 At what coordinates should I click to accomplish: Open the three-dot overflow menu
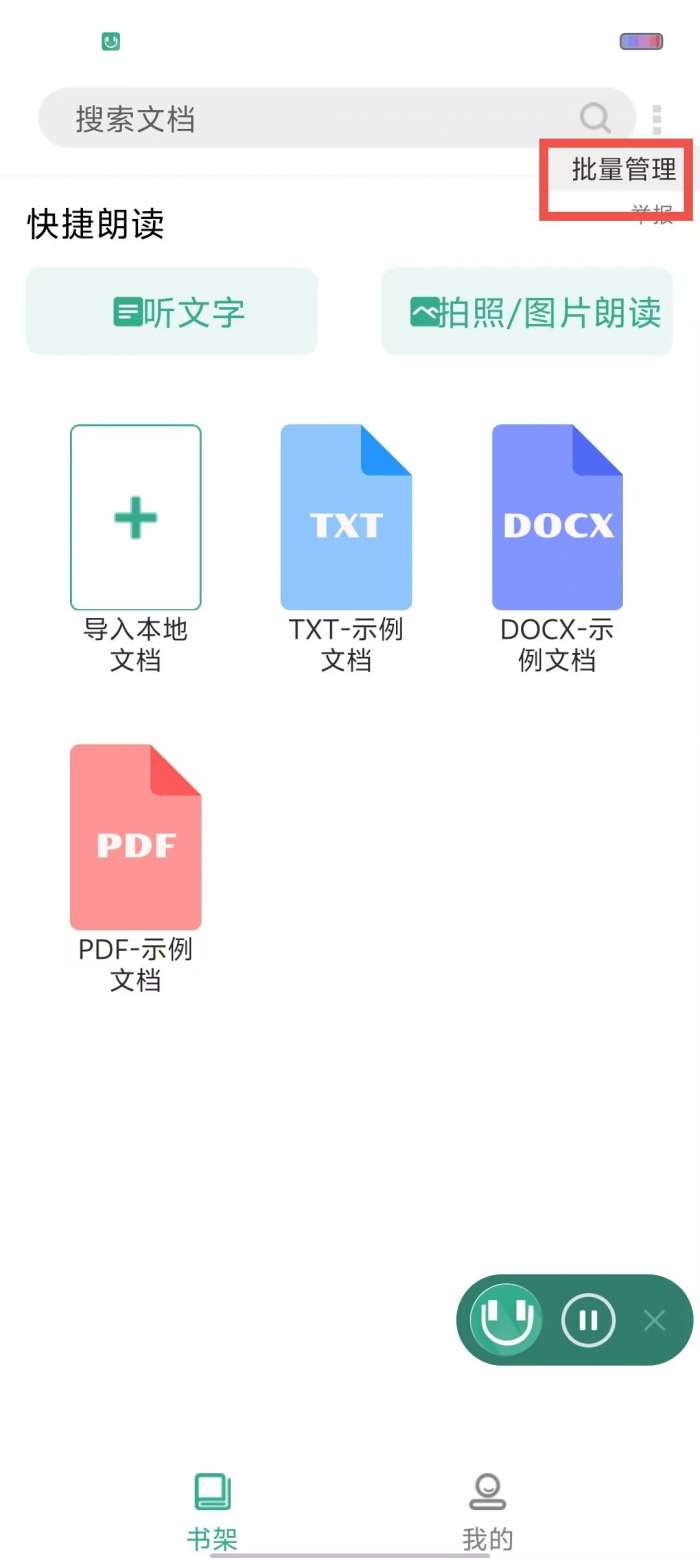(x=656, y=119)
